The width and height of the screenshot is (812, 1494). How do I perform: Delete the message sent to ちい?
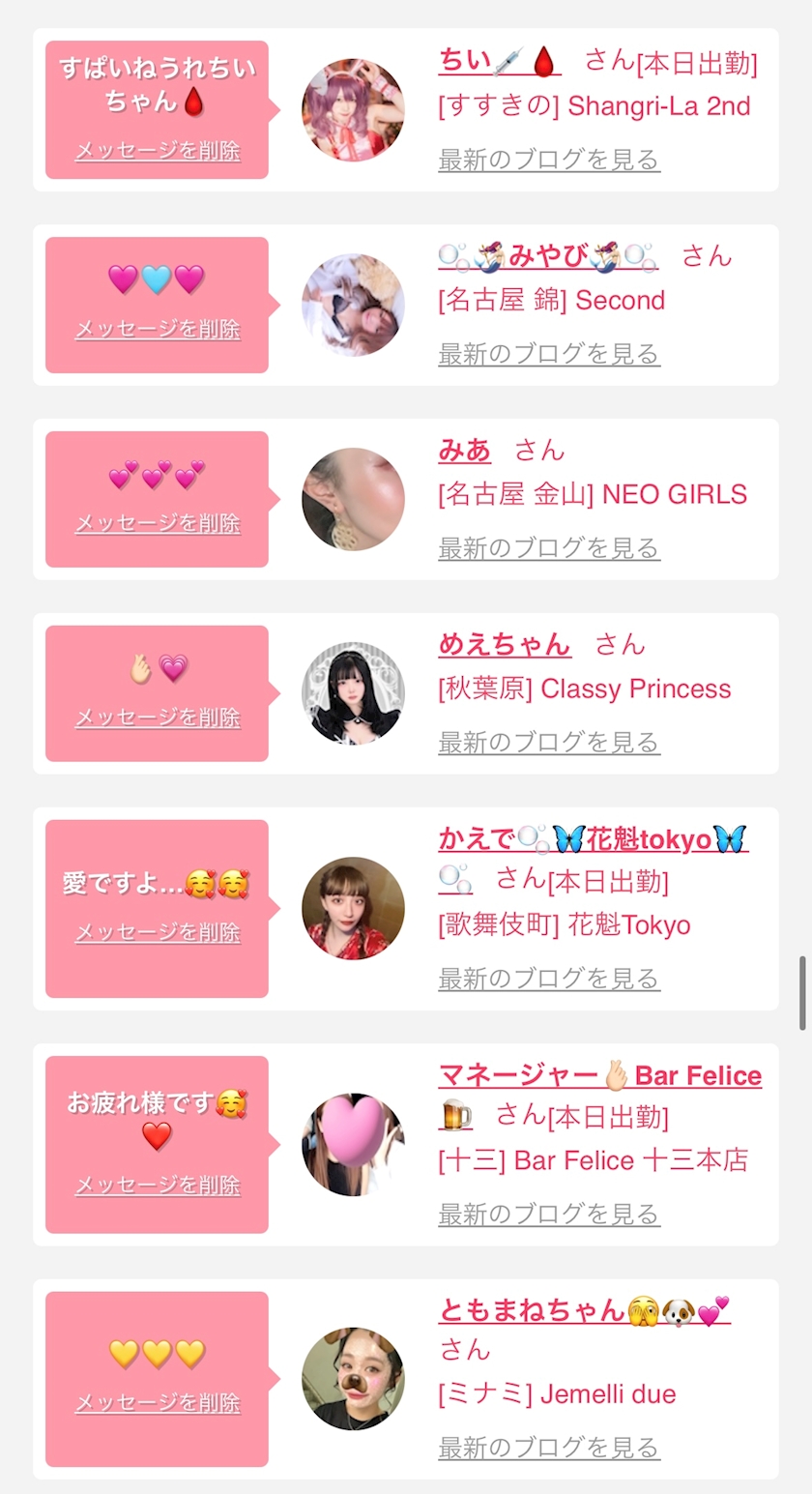pyautogui.click(x=158, y=151)
